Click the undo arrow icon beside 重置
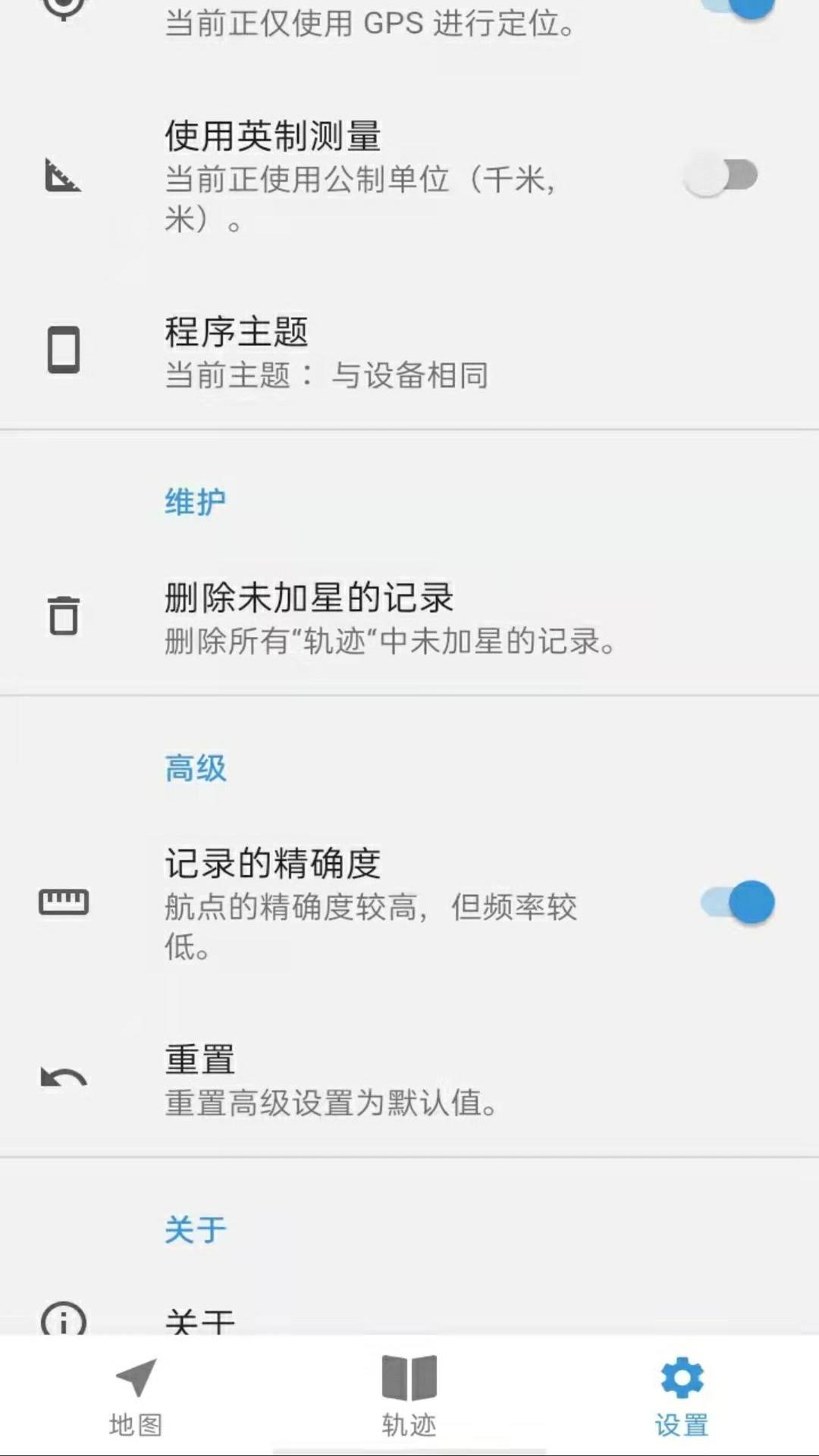The image size is (819, 1456). point(64,1077)
